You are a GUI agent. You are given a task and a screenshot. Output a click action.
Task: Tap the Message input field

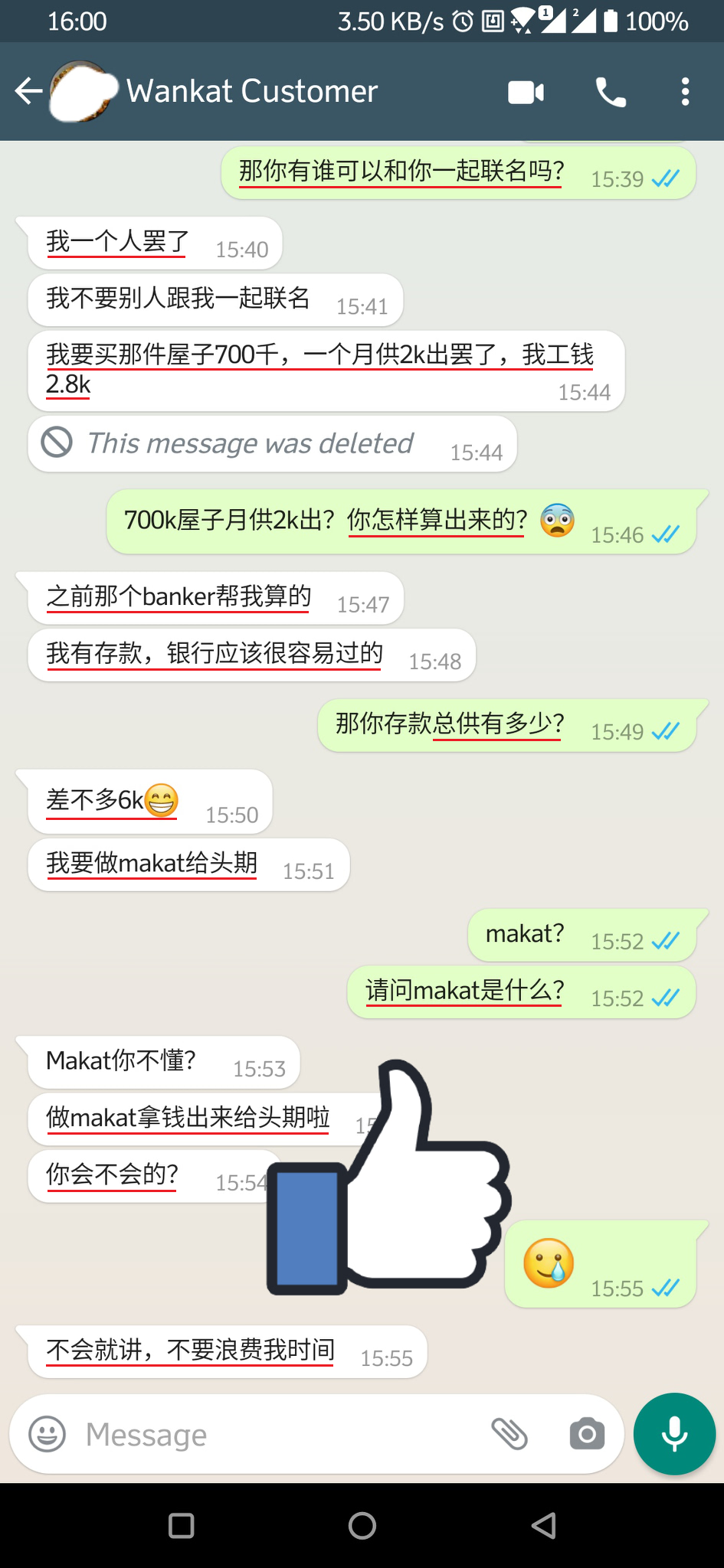point(276,1434)
